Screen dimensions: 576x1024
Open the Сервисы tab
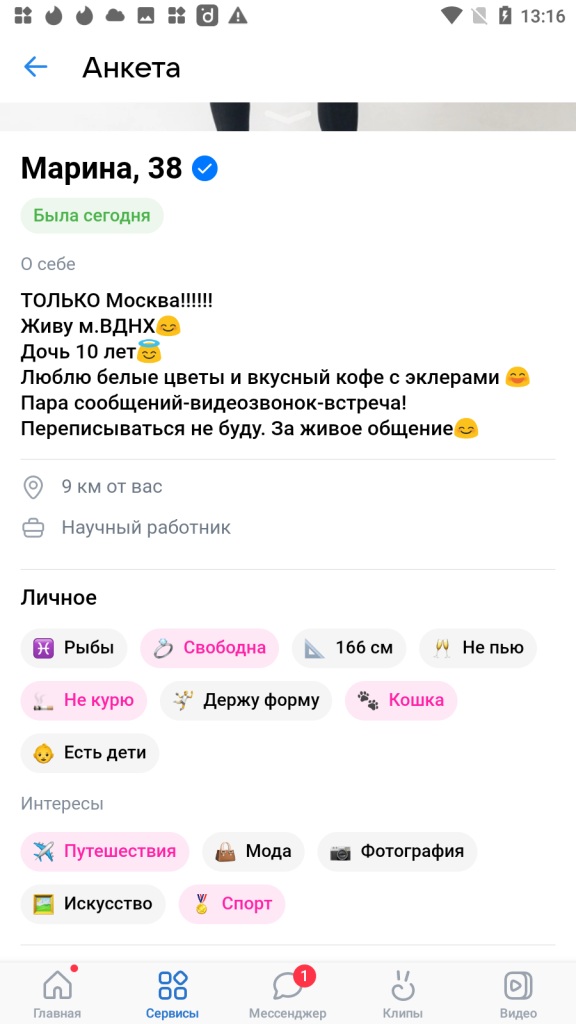(172, 993)
